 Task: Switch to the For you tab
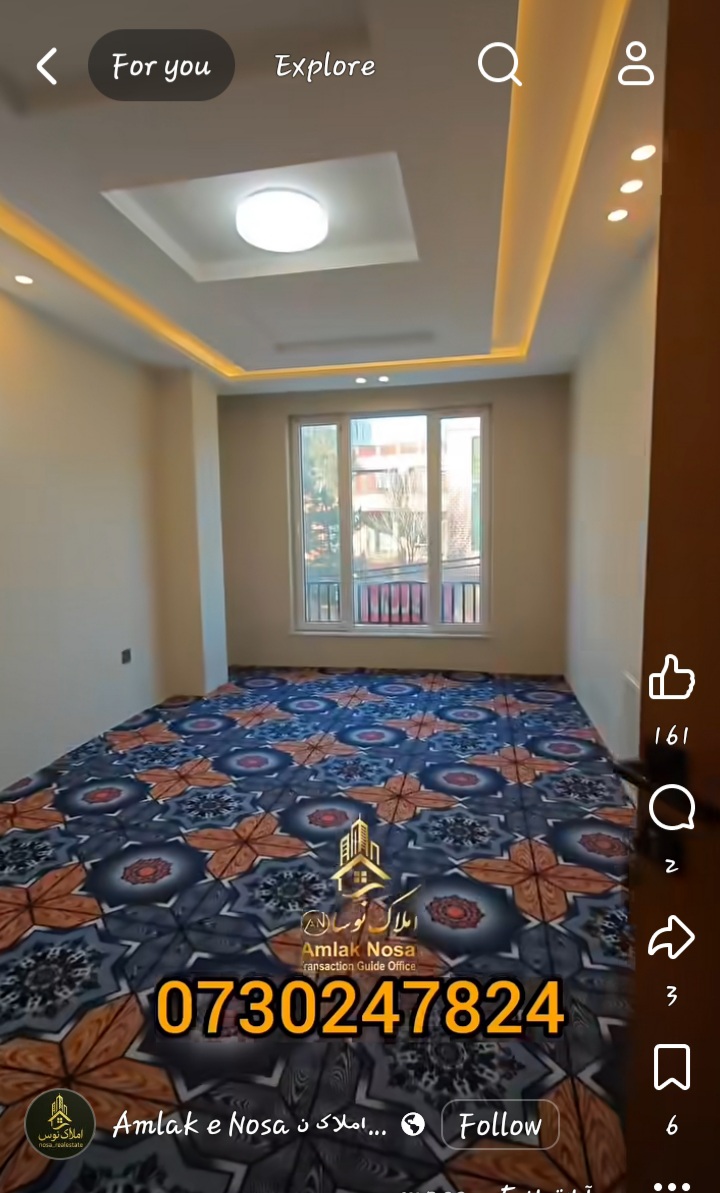pyautogui.click(x=161, y=66)
